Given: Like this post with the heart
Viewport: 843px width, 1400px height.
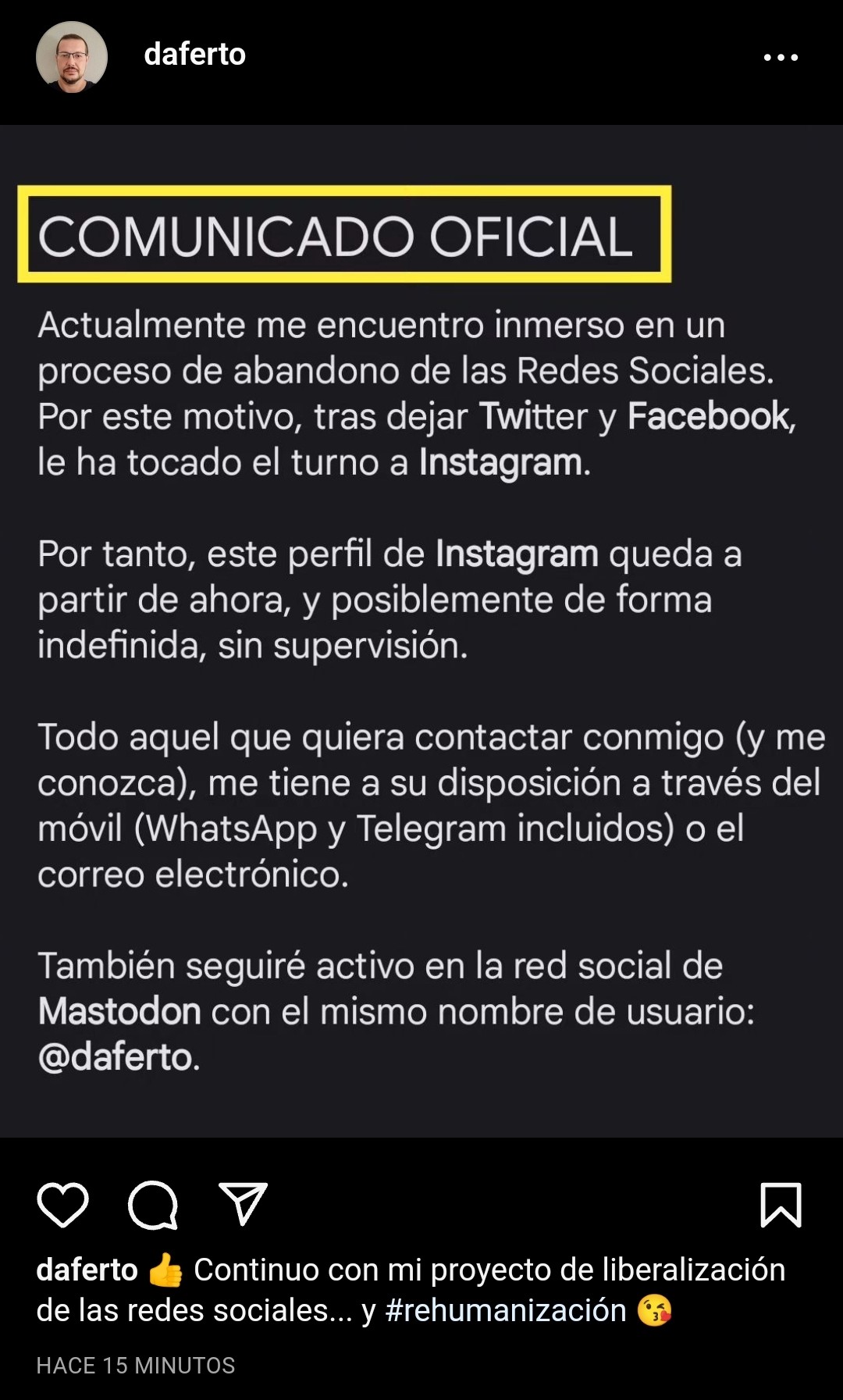Looking at the screenshot, I should point(63,1205).
